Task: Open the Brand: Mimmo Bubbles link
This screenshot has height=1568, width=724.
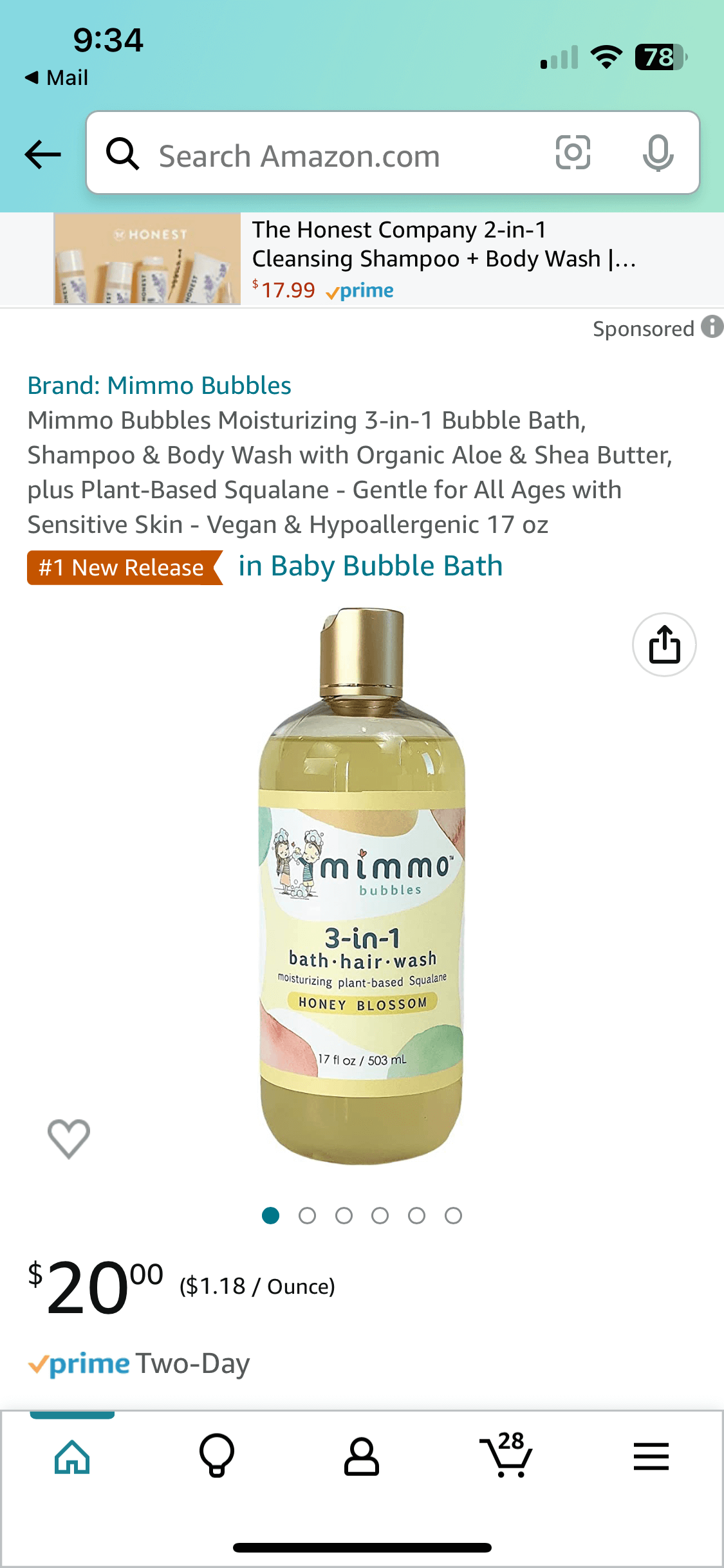Action: (159, 386)
